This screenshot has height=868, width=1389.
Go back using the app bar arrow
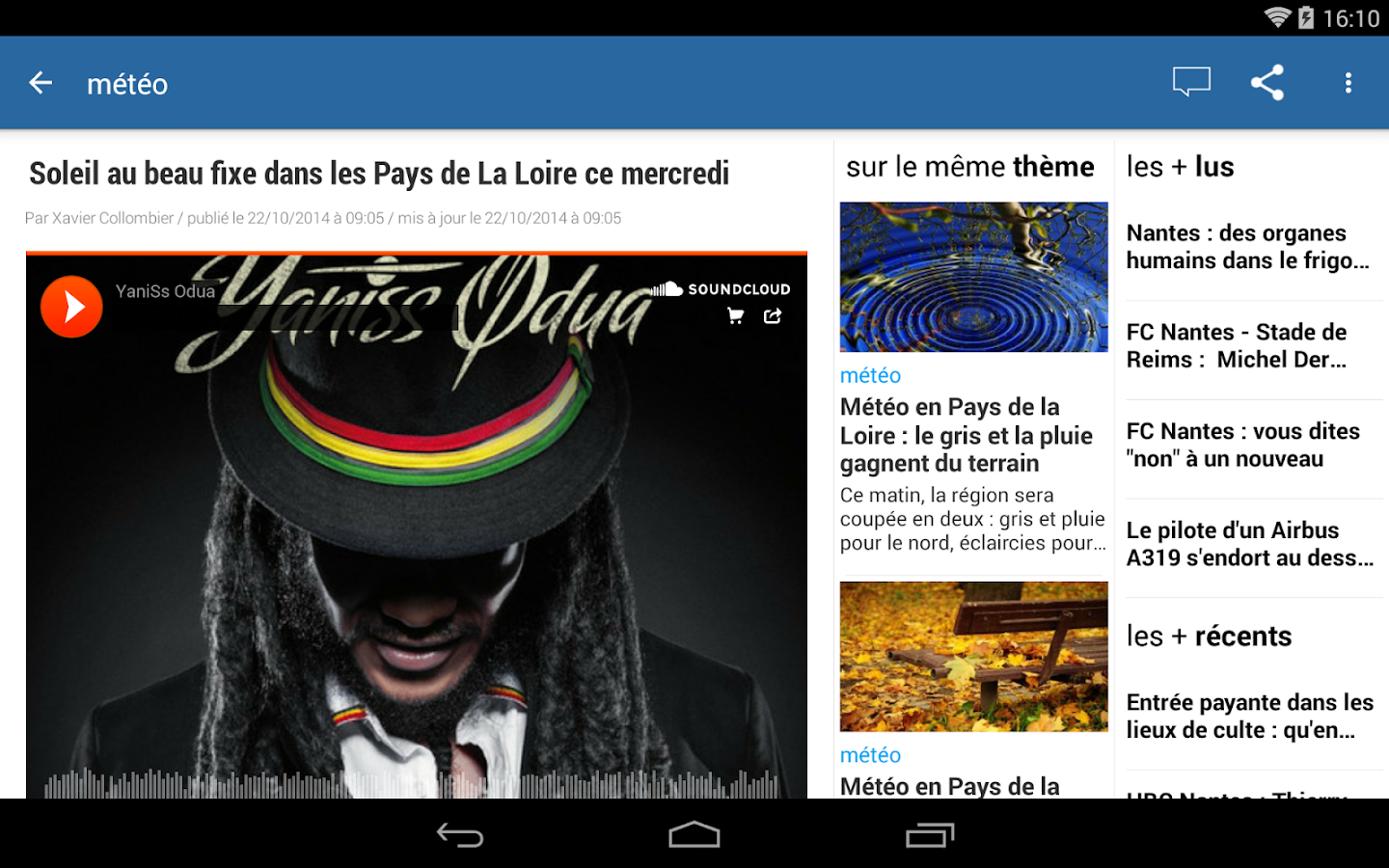41,83
